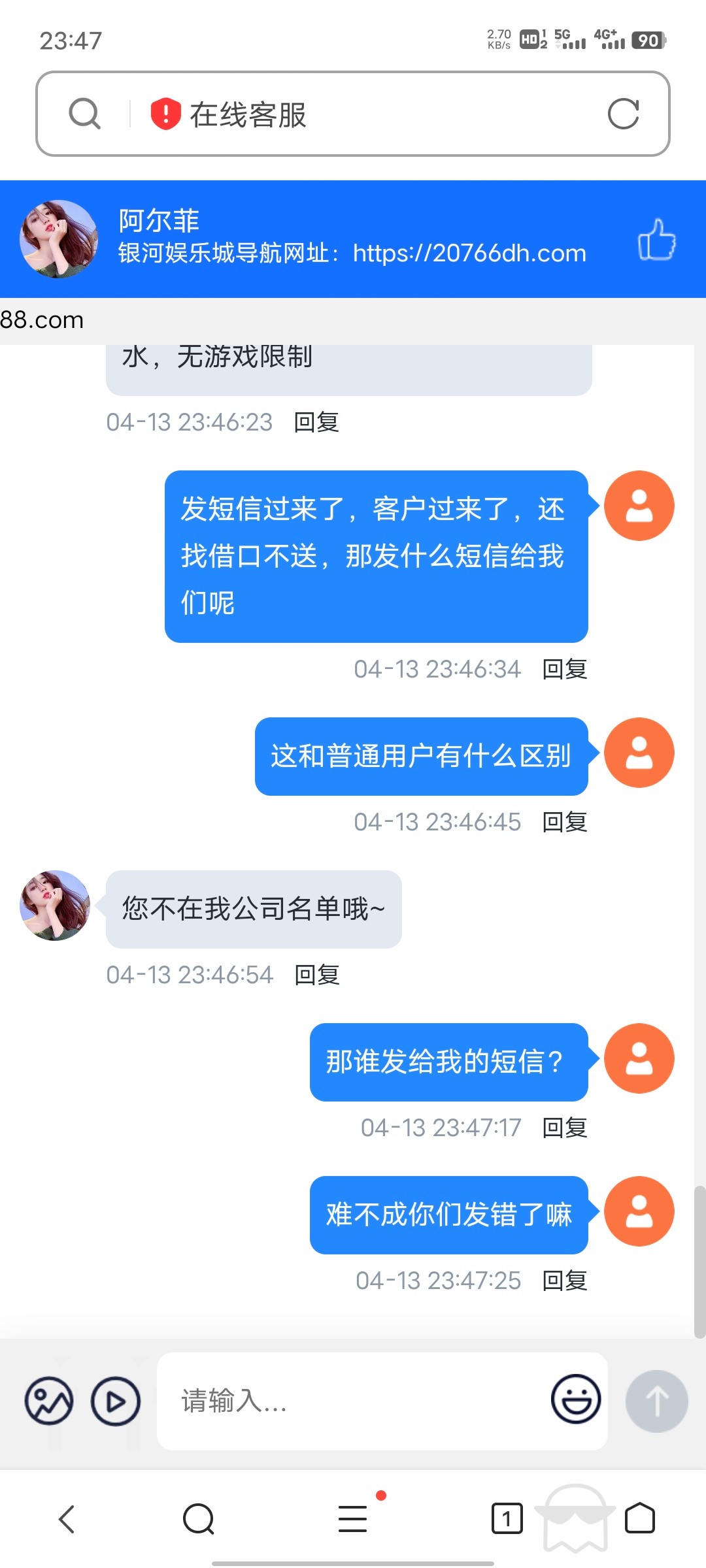Image resolution: width=706 pixels, height=1568 pixels.
Task: Reply to the 23:46:45 message
Action: pyautogui.click(x=565, y=823)
